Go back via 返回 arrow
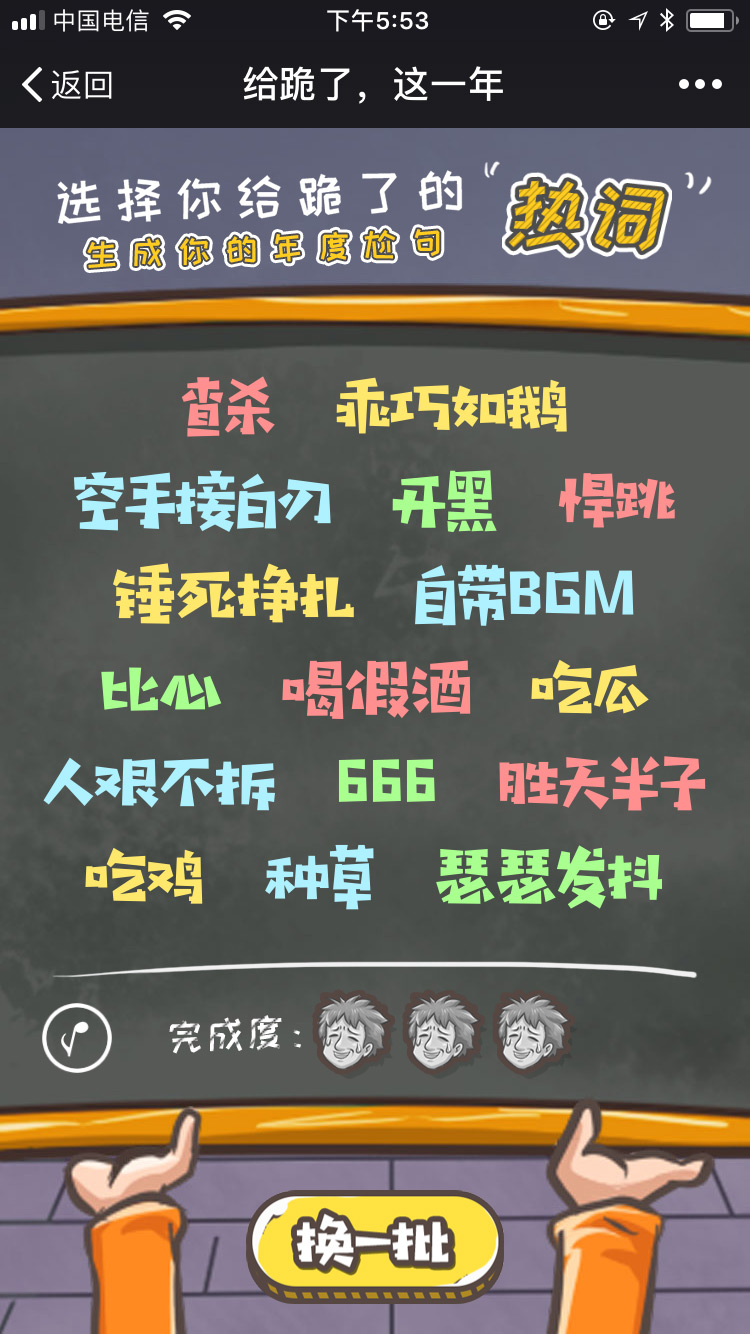Viewport: 750px width, 1334px height. tap(65, 85)
